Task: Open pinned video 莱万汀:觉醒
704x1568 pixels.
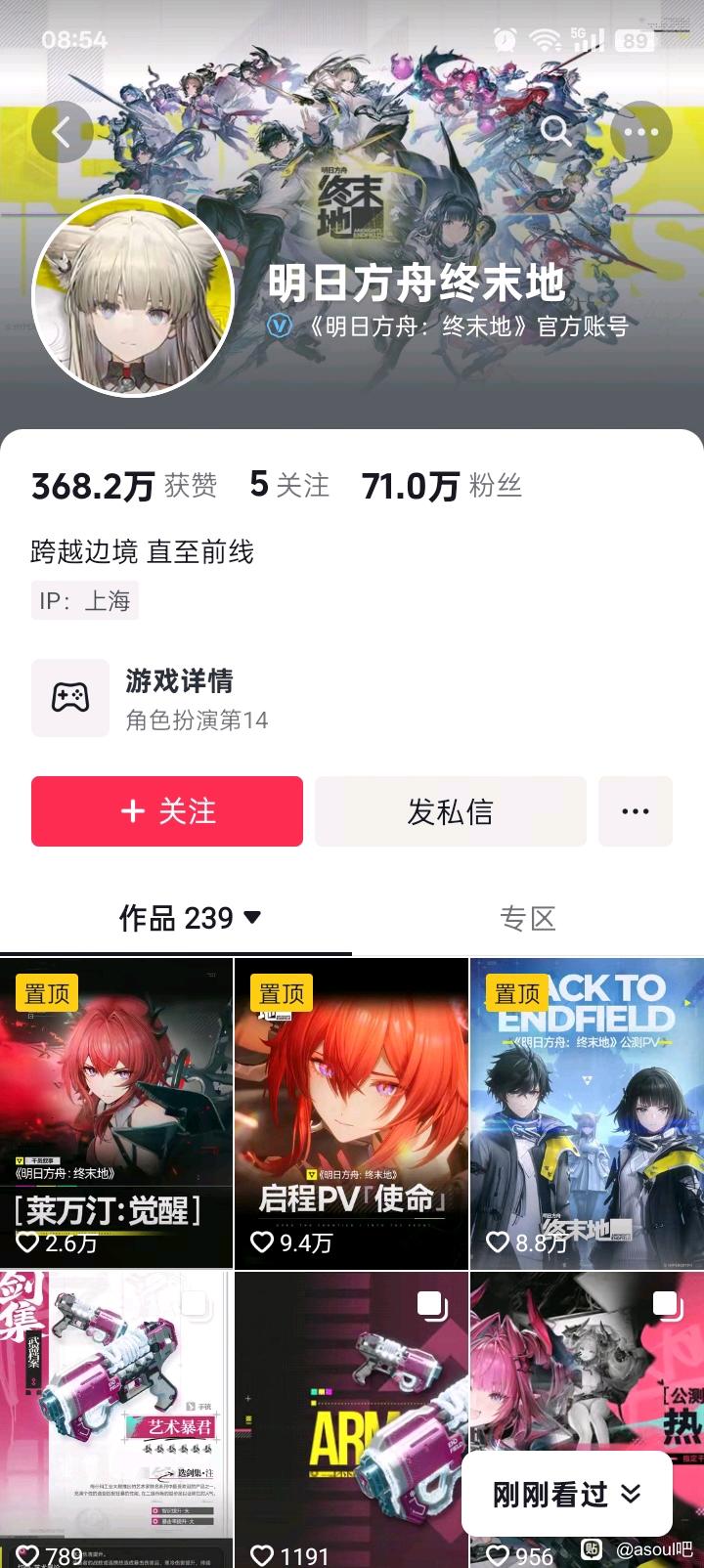Action: pos(116,1112)
